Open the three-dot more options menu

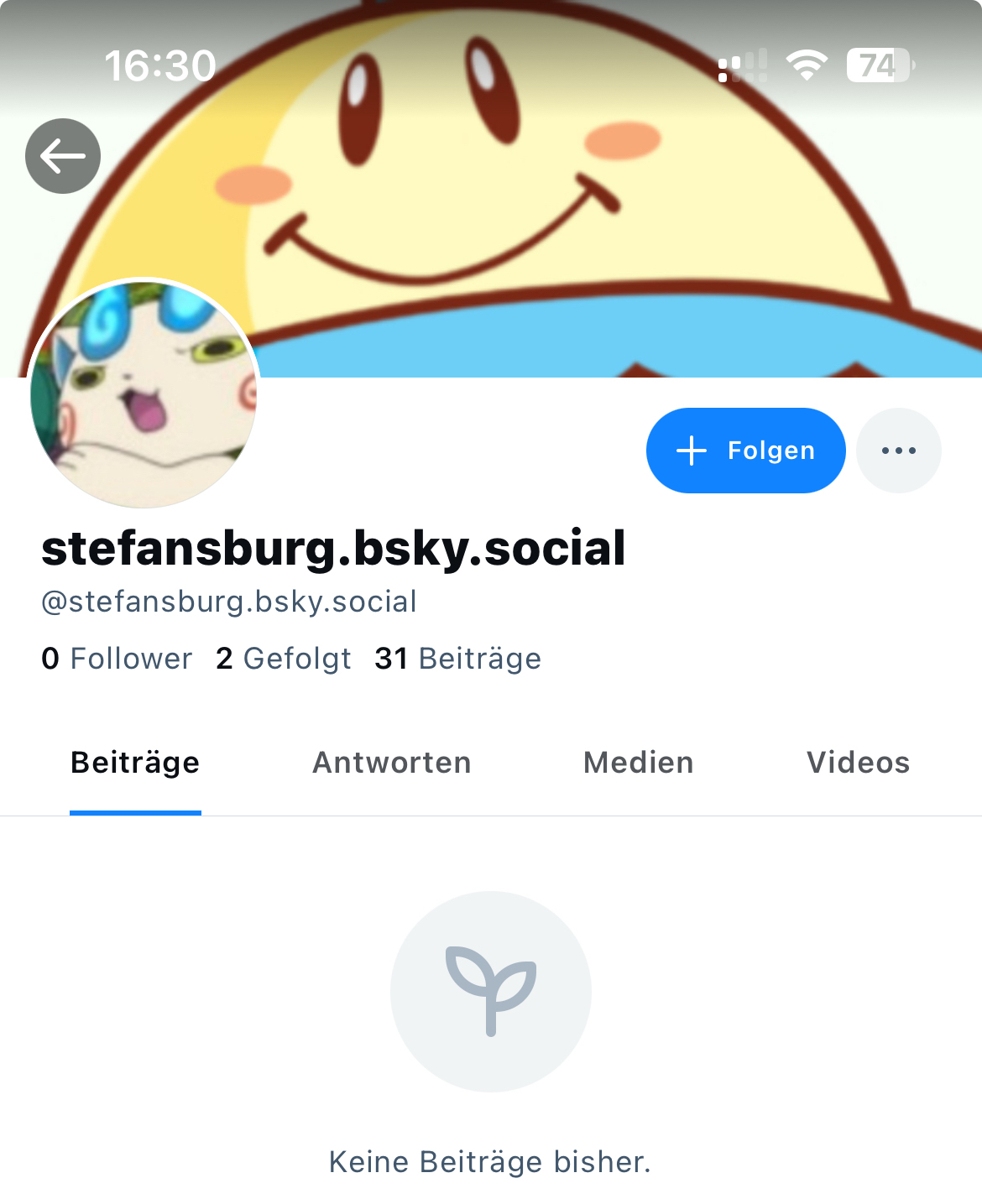(899, 451)
